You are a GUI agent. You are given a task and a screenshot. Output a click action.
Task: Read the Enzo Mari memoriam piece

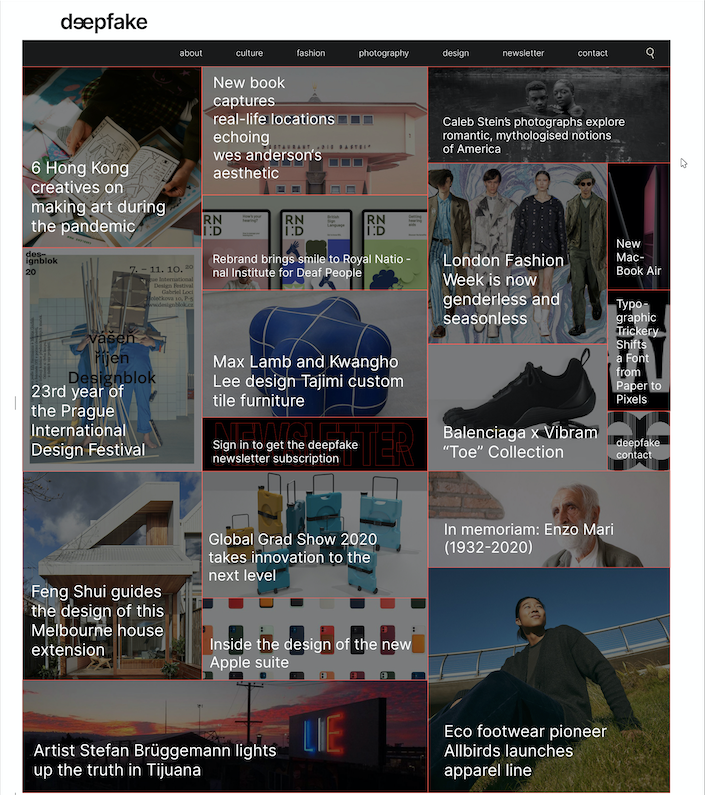pos(549,519)
